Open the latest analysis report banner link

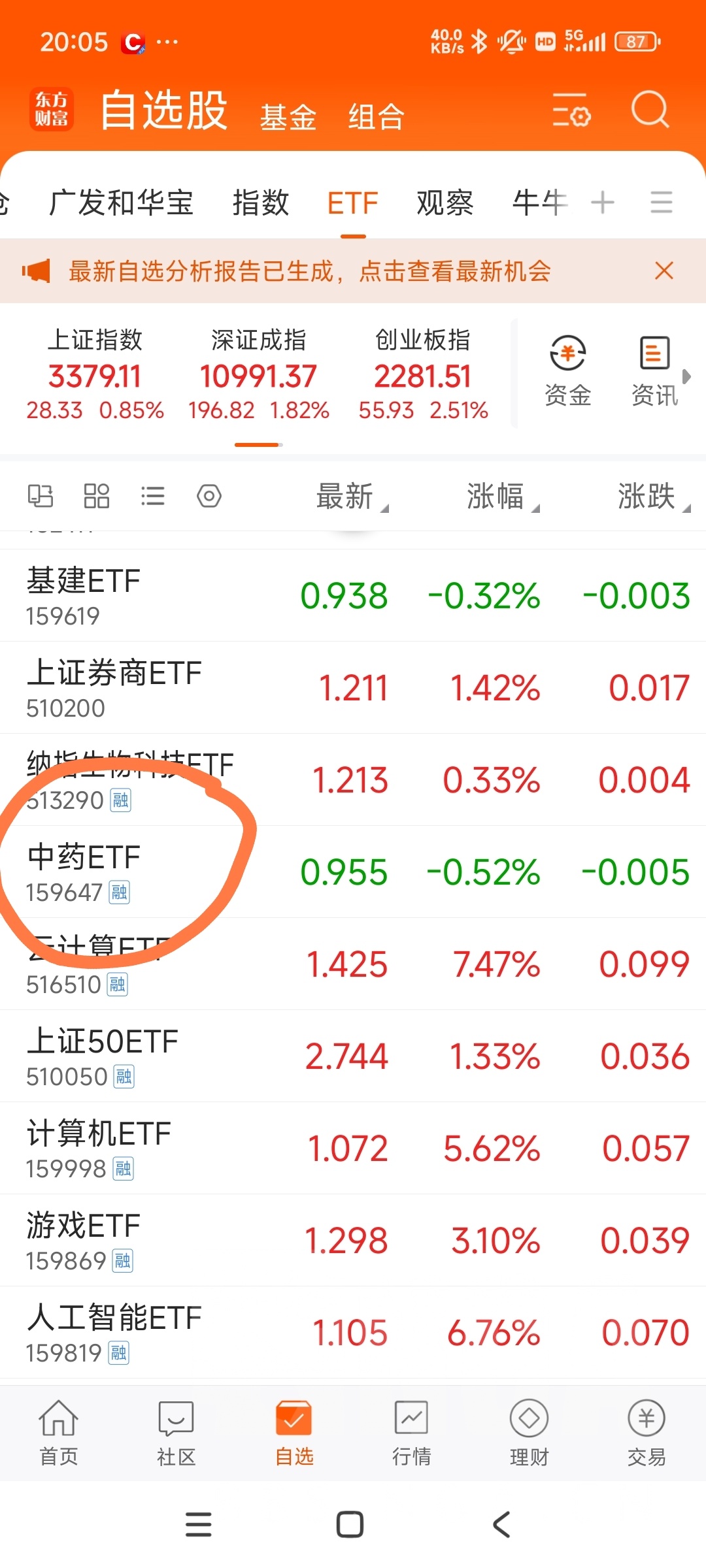point(307,270)
